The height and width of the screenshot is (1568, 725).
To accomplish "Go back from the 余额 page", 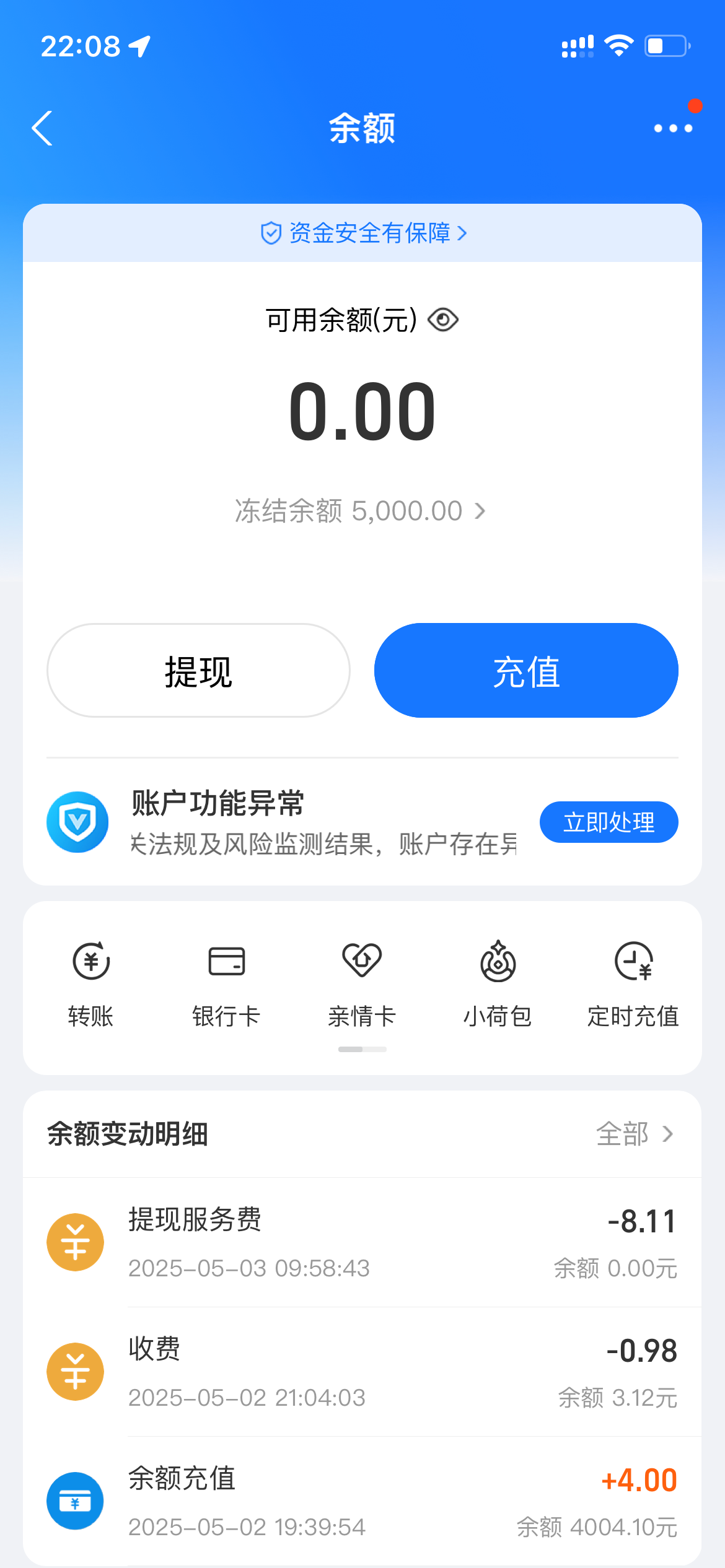I will coord(42,128).
